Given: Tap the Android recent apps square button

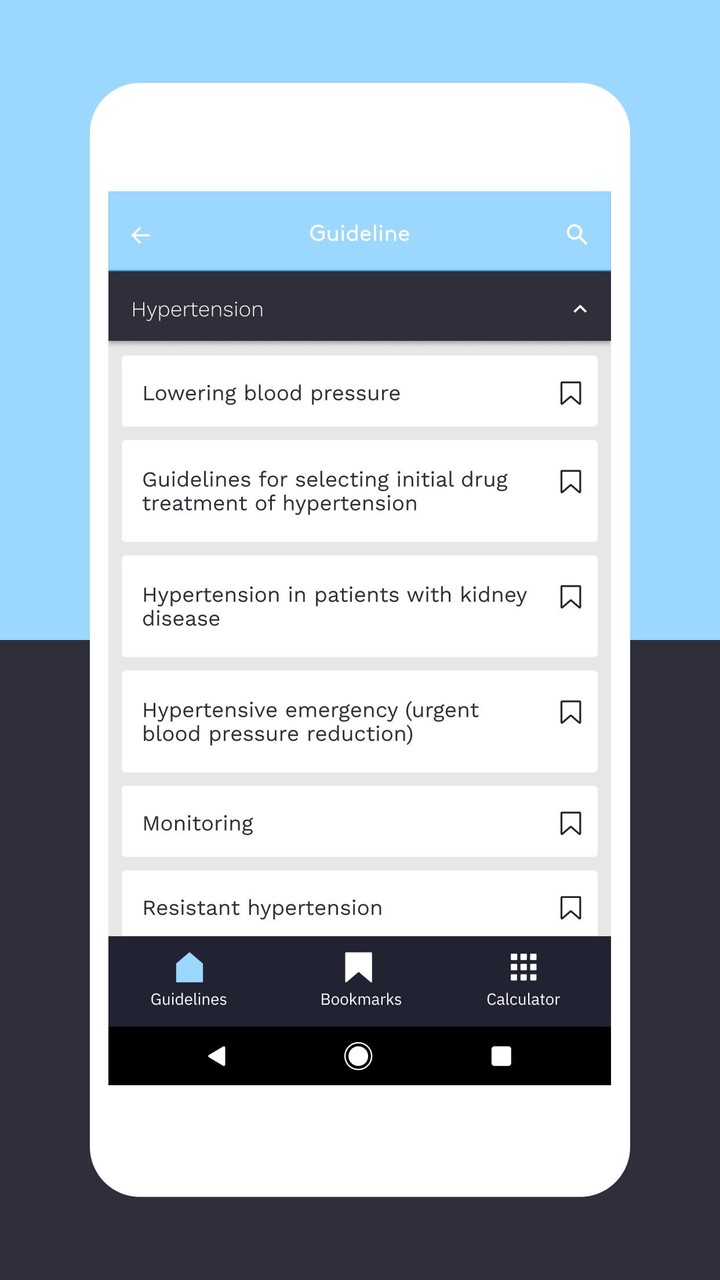Looking at the screenshot, I should point(501,1056).
